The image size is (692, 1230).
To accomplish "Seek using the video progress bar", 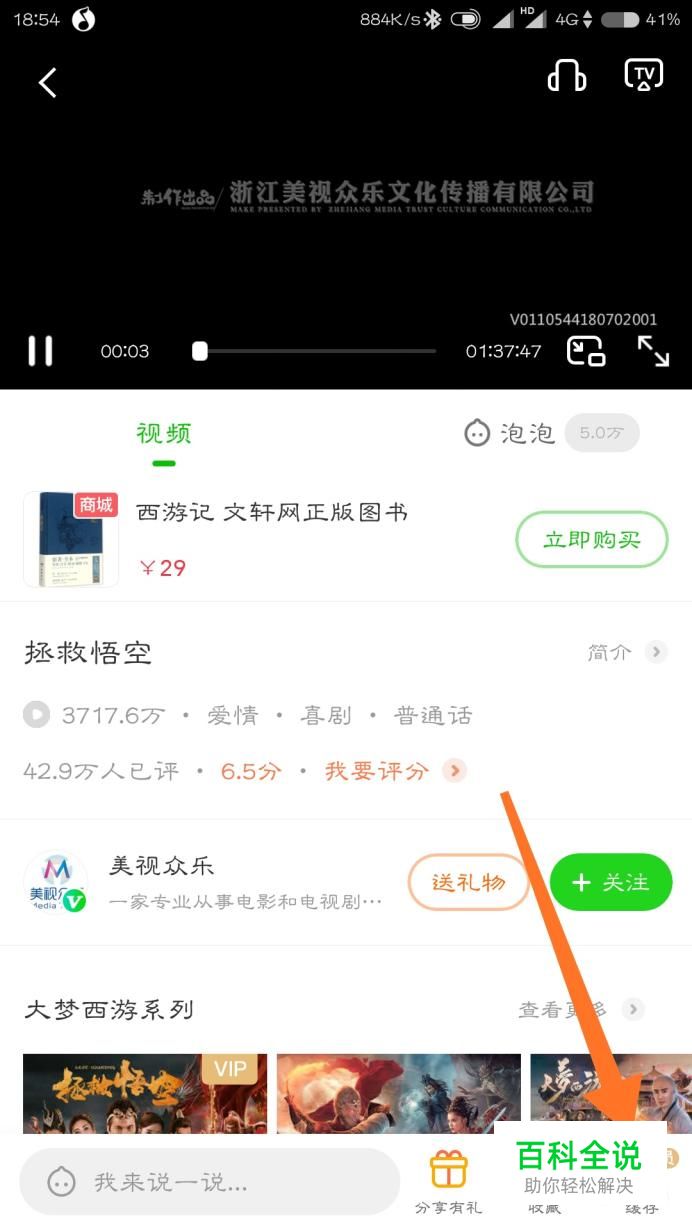I will click(315, 351).
